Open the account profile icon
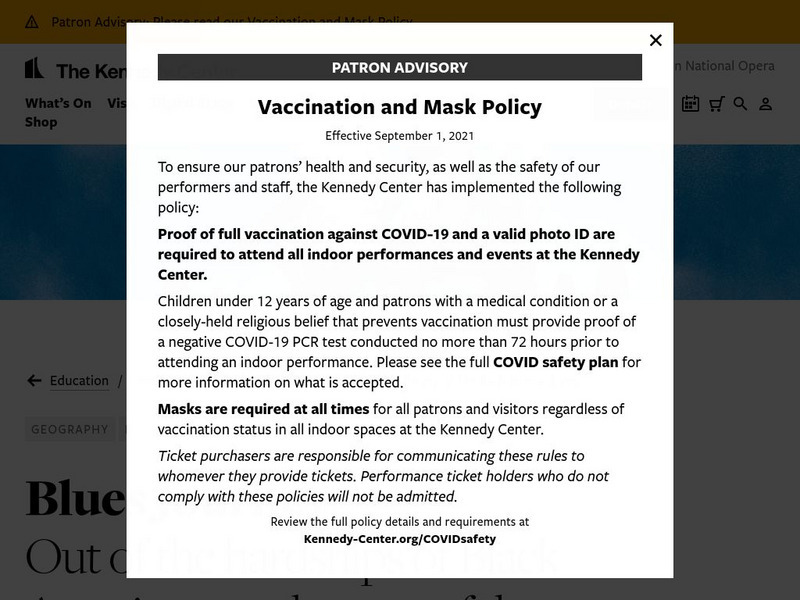This screenshot has height=600, width=800. tap(765, 104)
